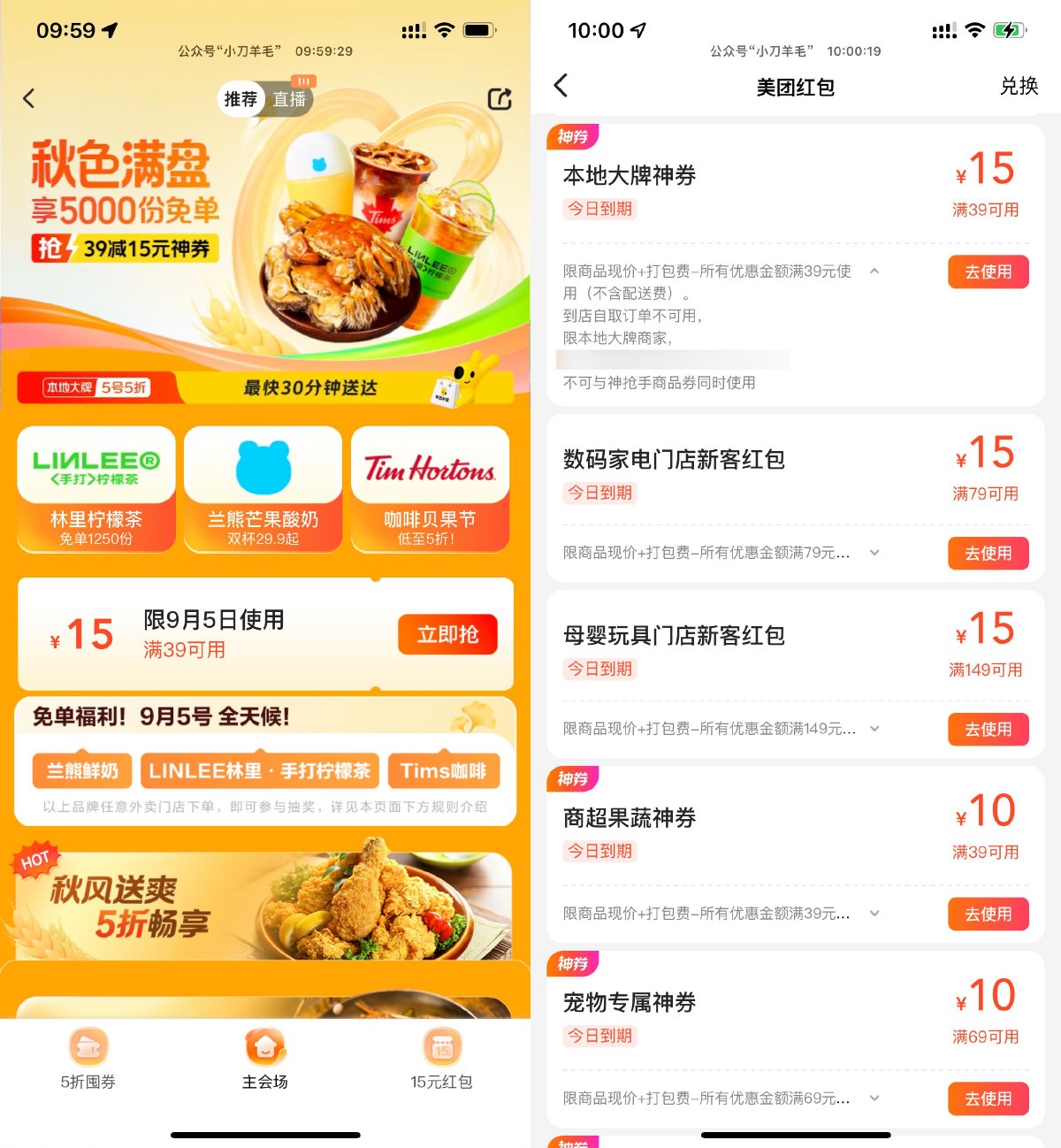The height and width of the screenshot is (1148, 1061).
Task: Expand the 商超果蔬神券 usage rules
Action: click(874, 913)
